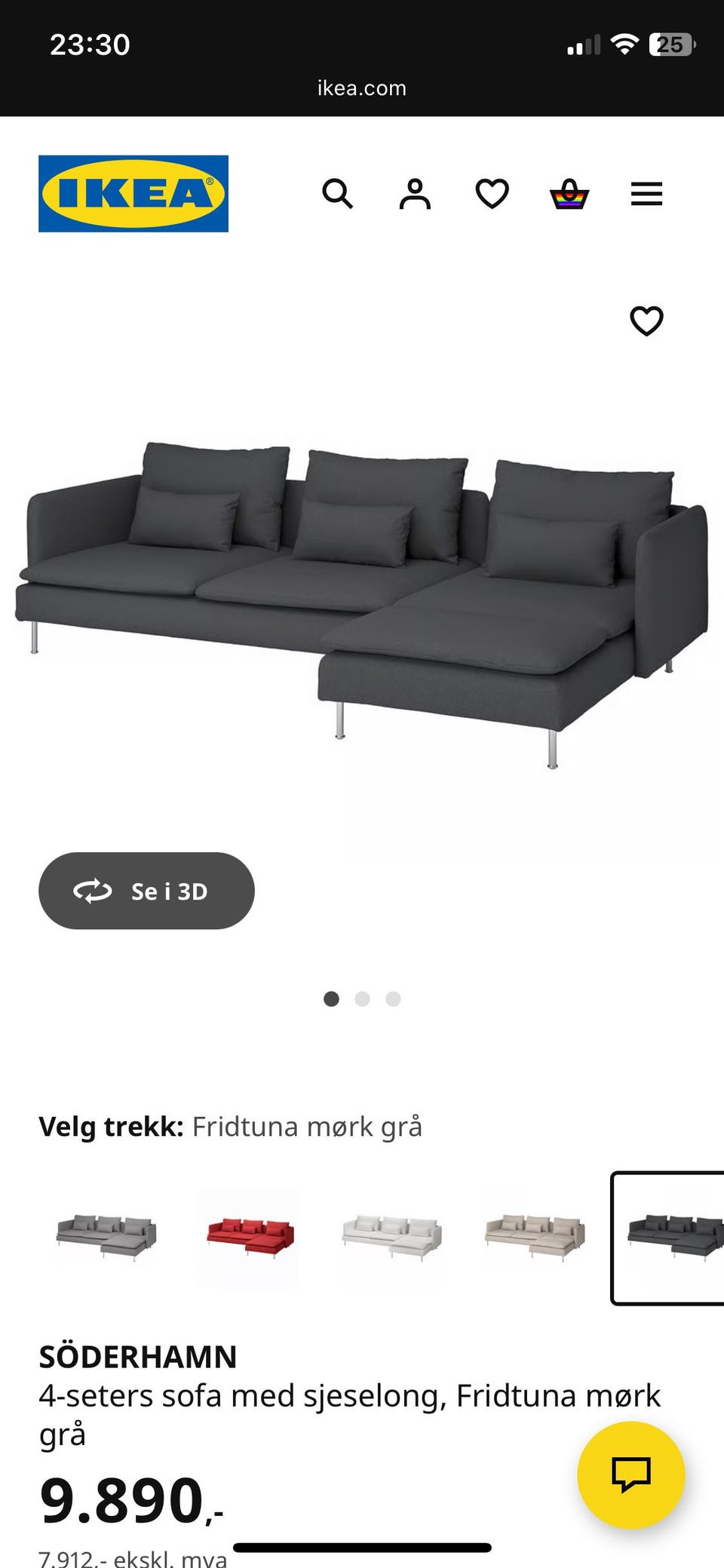724x1568 pixels.
Task: Go to the IKEA homepage logo
Action: (133, 194)
